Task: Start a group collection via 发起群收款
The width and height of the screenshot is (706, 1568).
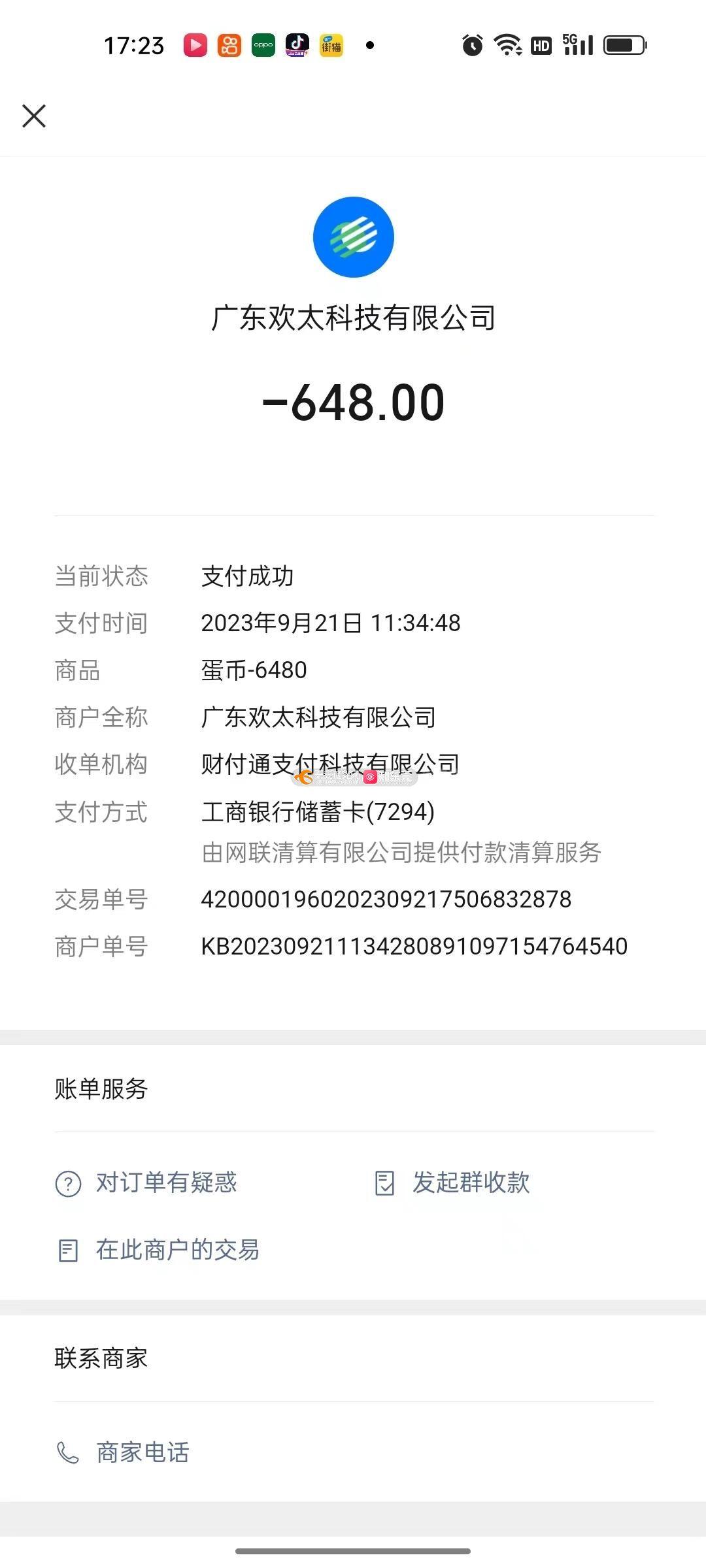Action: coord(452,1183)
